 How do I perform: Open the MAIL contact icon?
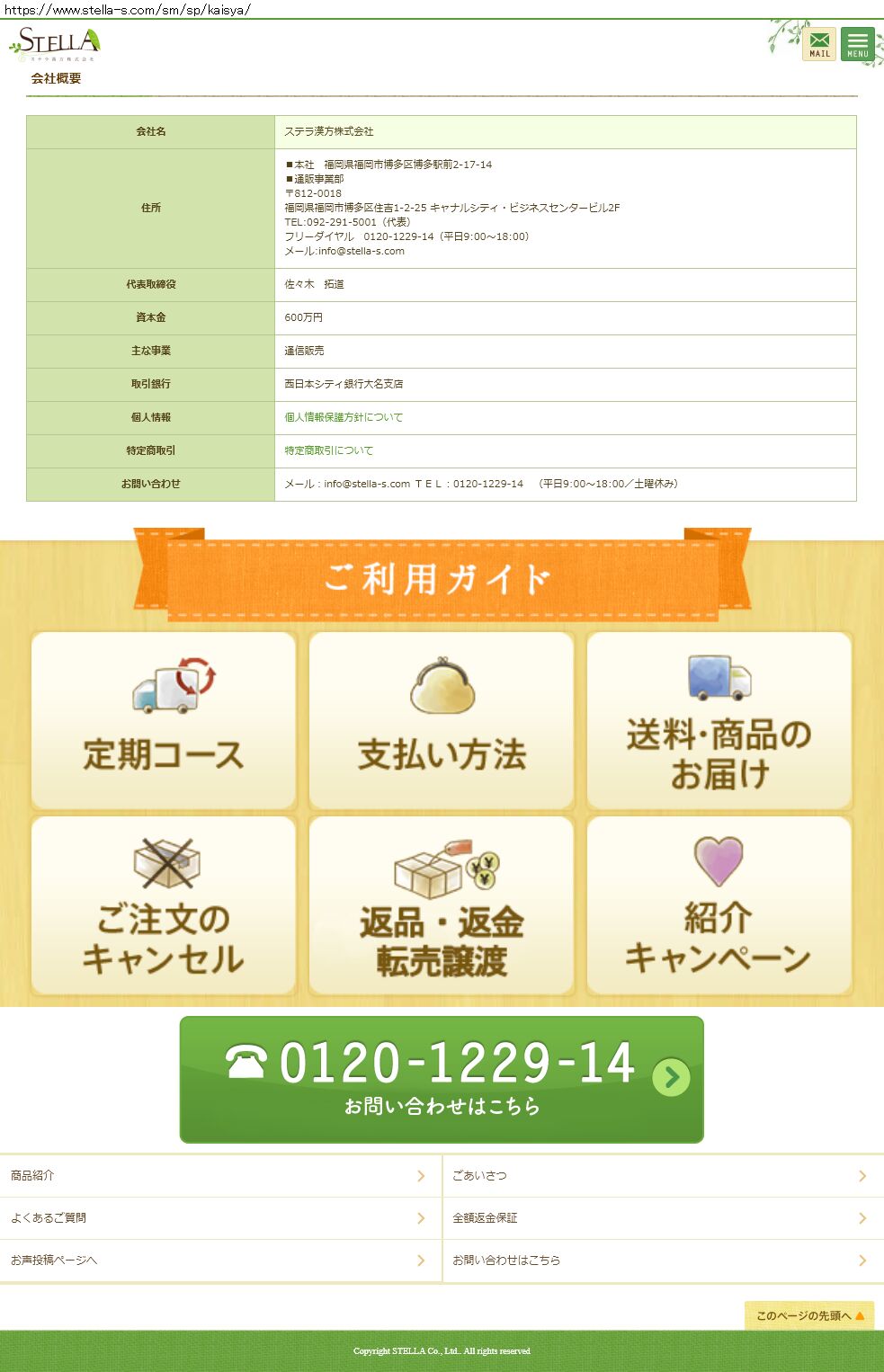click(818, 44)
